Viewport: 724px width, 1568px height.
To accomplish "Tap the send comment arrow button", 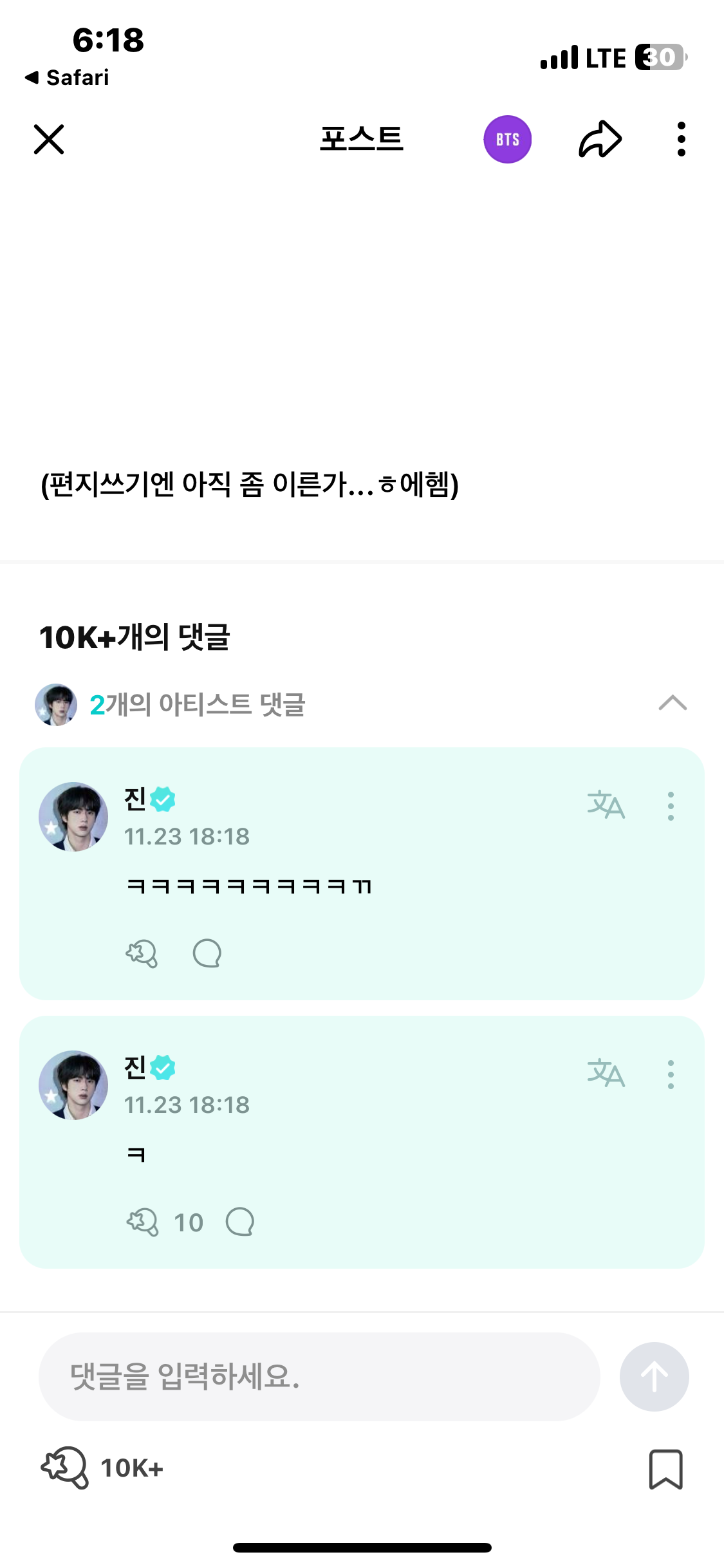I will (654, 1376).
